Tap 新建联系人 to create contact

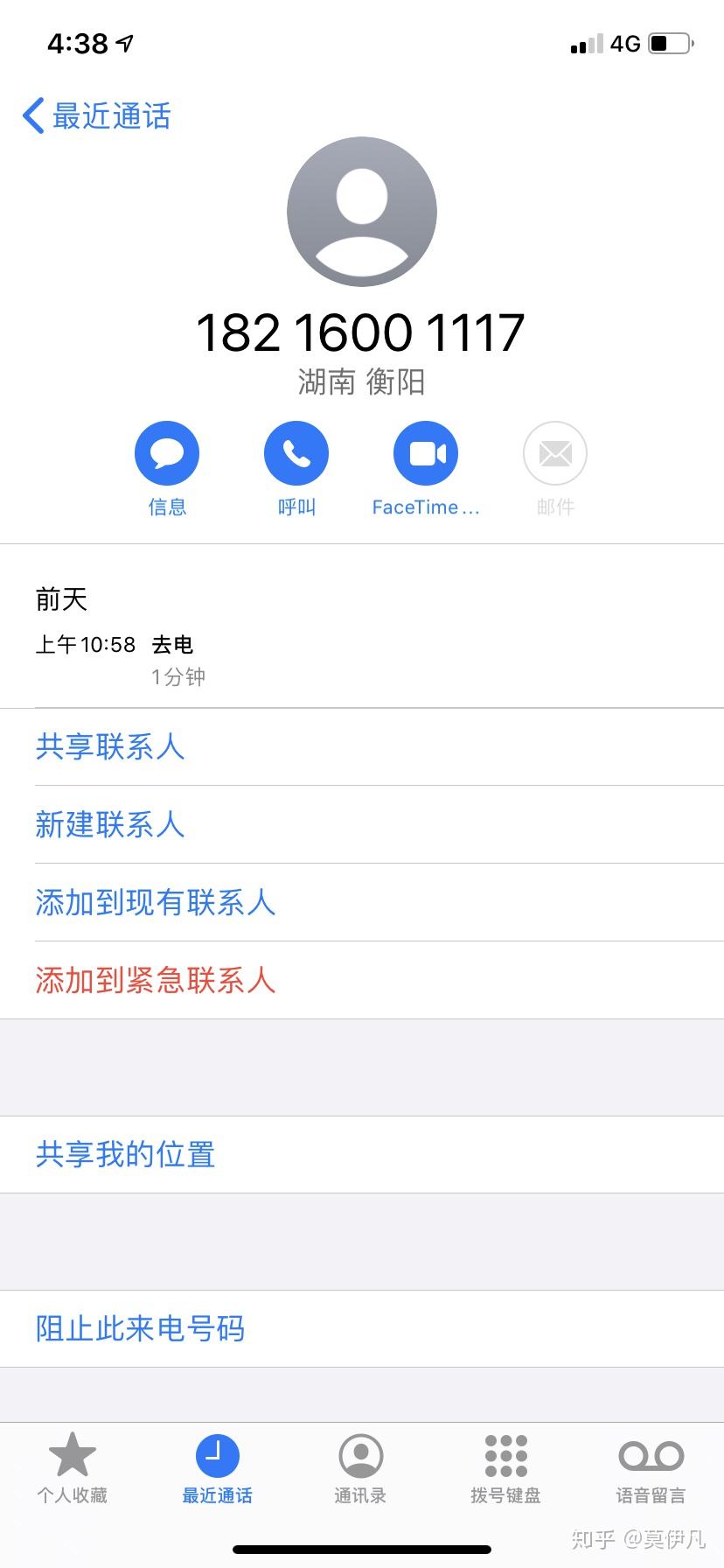pos(109,824)
